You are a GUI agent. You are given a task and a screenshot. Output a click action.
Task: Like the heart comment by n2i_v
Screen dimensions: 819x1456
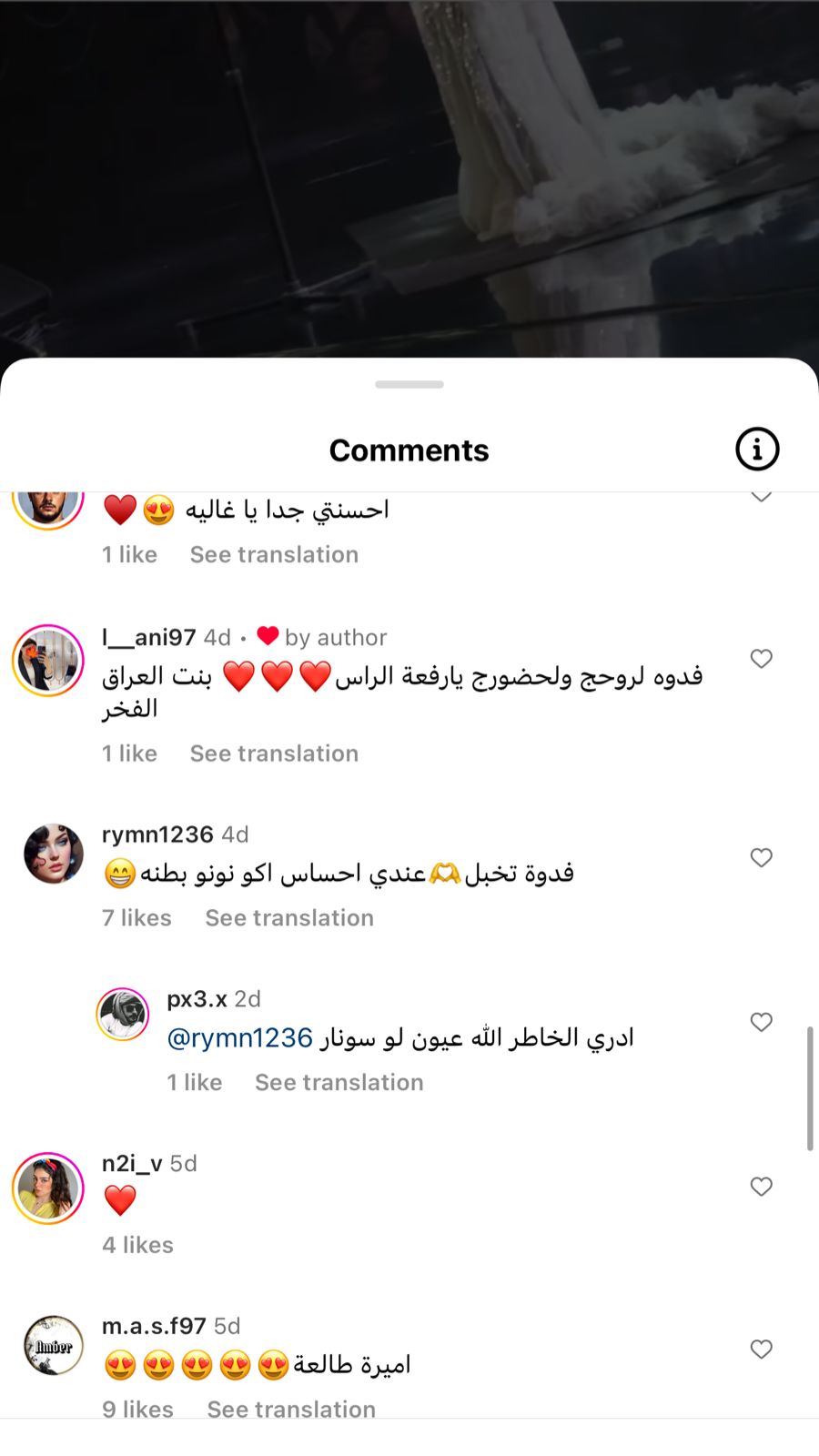761,1187
